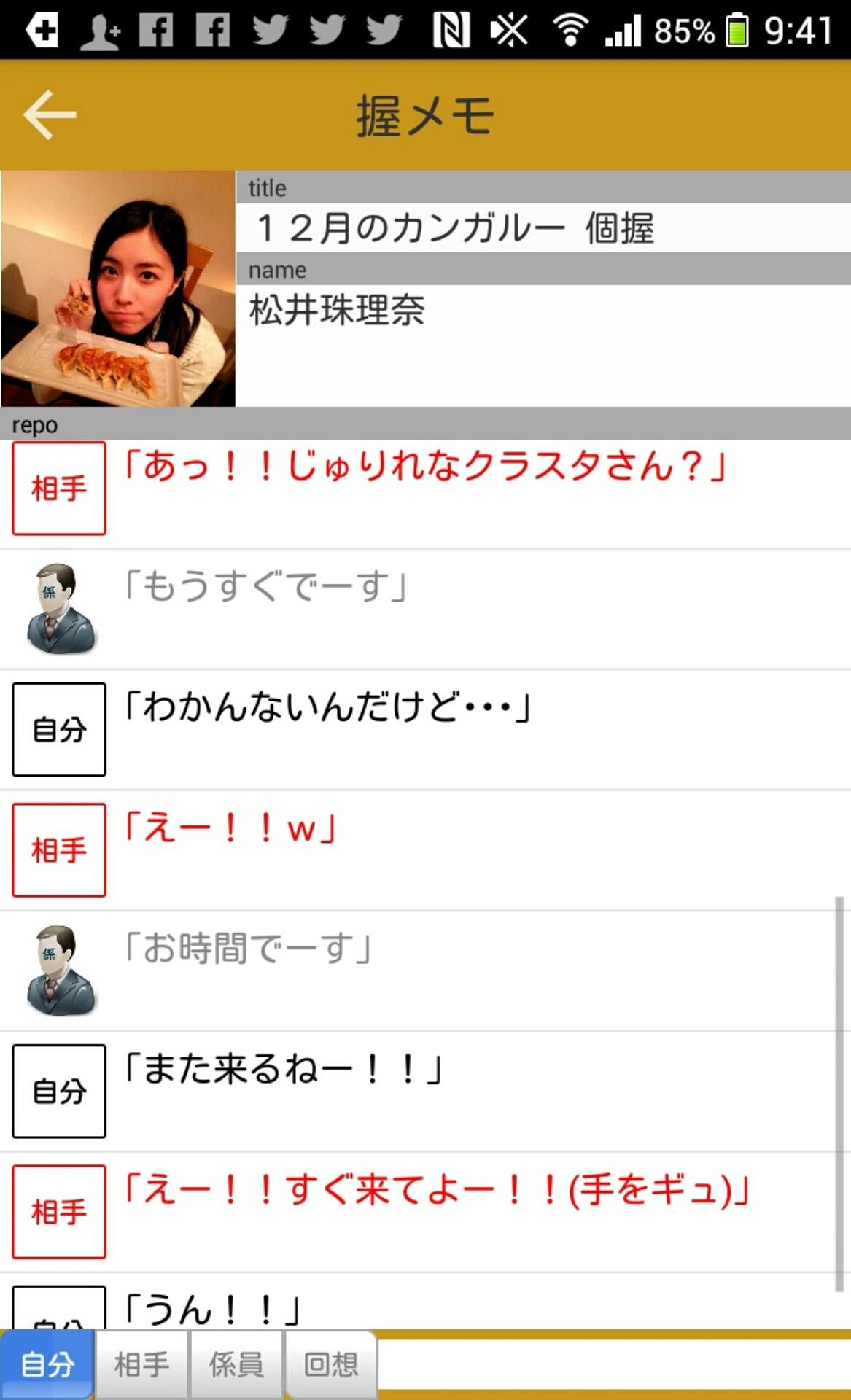The width and height of the screenshot is (851, 1400).
Task: Tap the memo text input box
Action: coord(613,1364)
